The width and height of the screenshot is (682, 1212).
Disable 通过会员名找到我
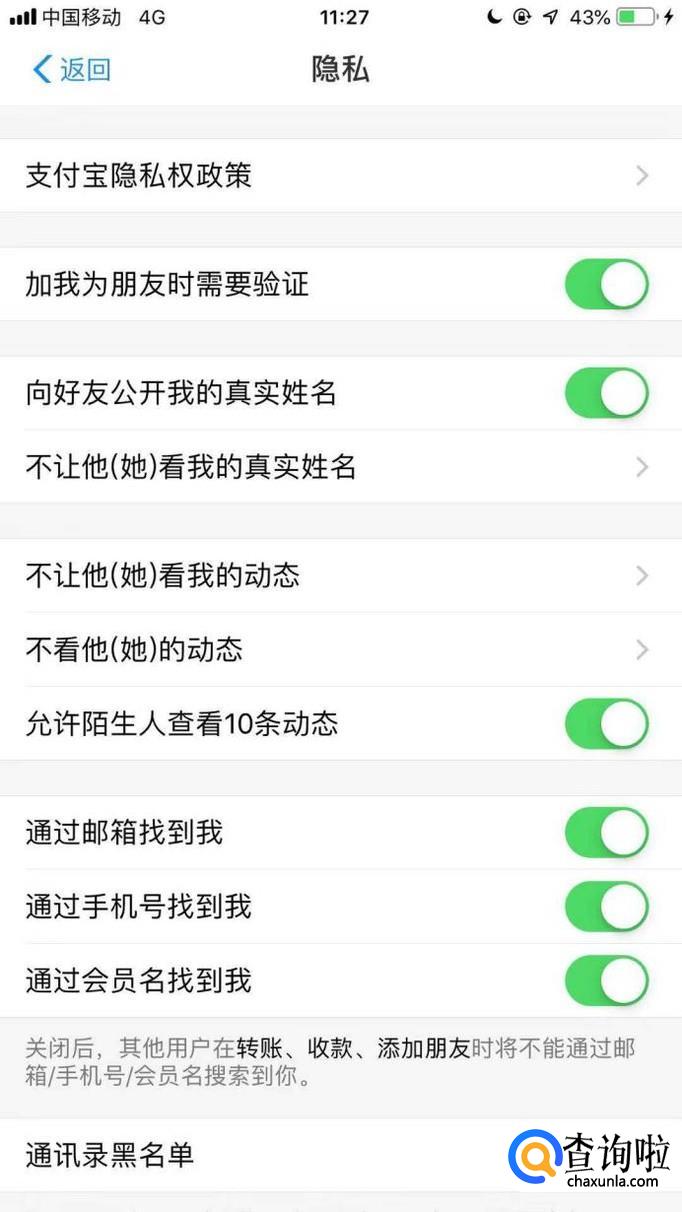606,981
